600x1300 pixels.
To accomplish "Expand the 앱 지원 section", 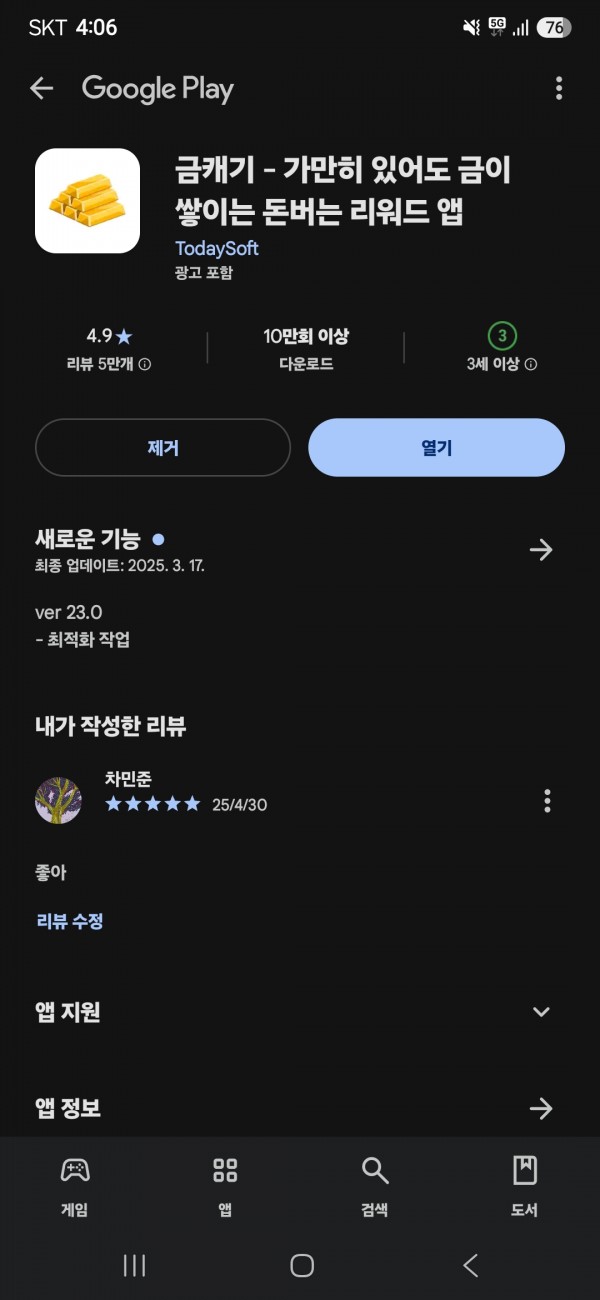I will (541, 1012).
